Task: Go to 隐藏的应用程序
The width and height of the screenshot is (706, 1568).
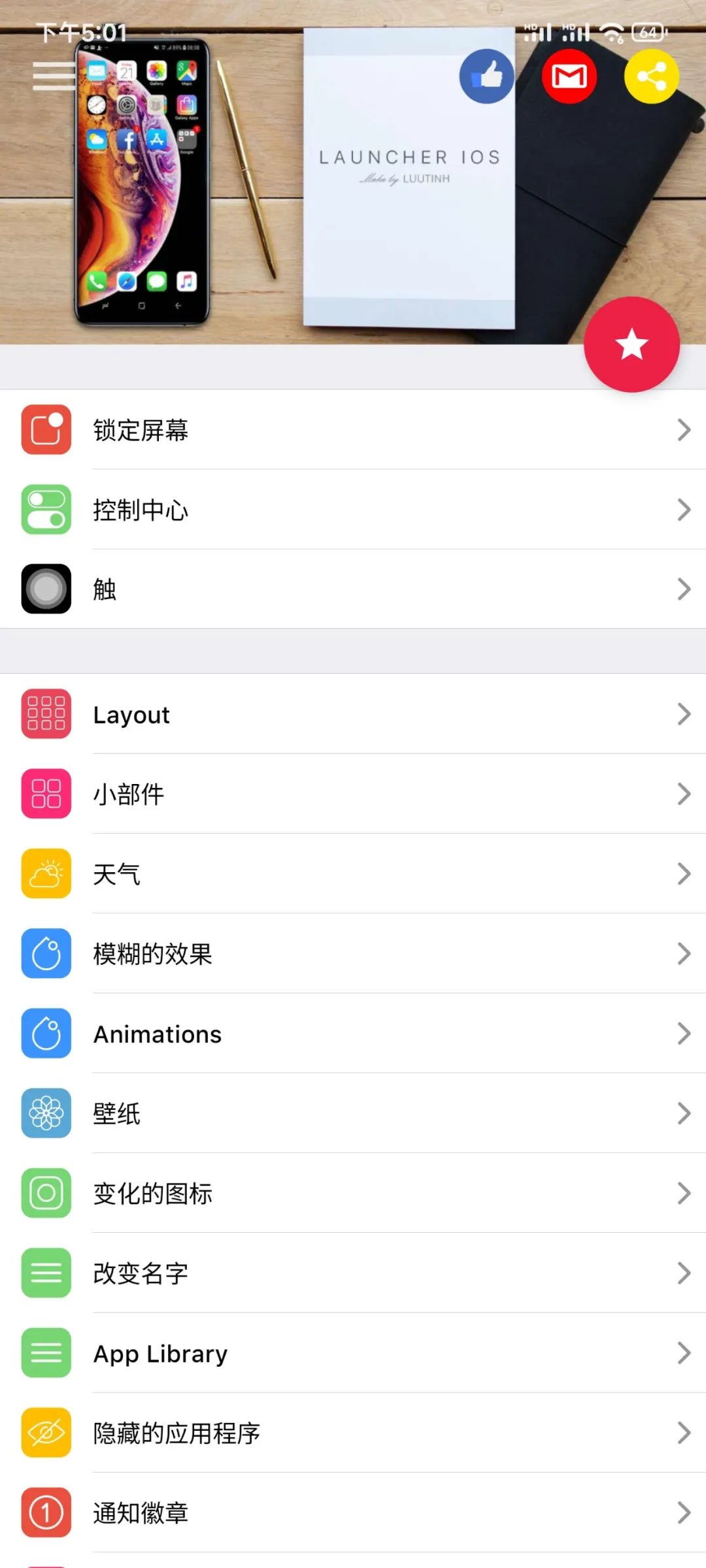Action: [353, 1433]
